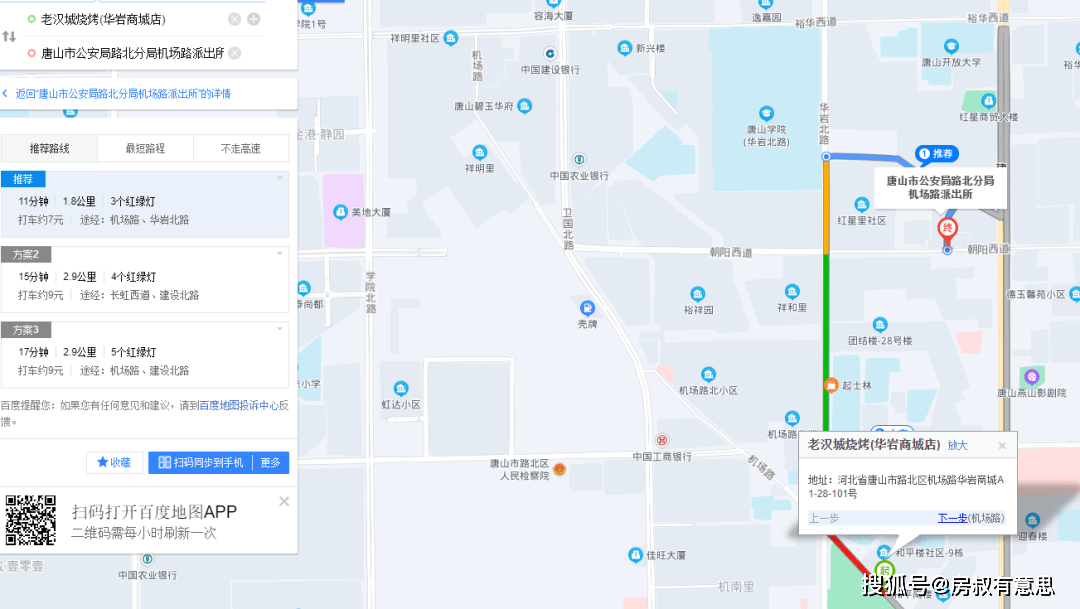Image resolution: width=1080 pixels, height=609 pixels.
Task: Select the 推荐 route of 11分钟
Action: pyautogui.click(x=145, y=210)
